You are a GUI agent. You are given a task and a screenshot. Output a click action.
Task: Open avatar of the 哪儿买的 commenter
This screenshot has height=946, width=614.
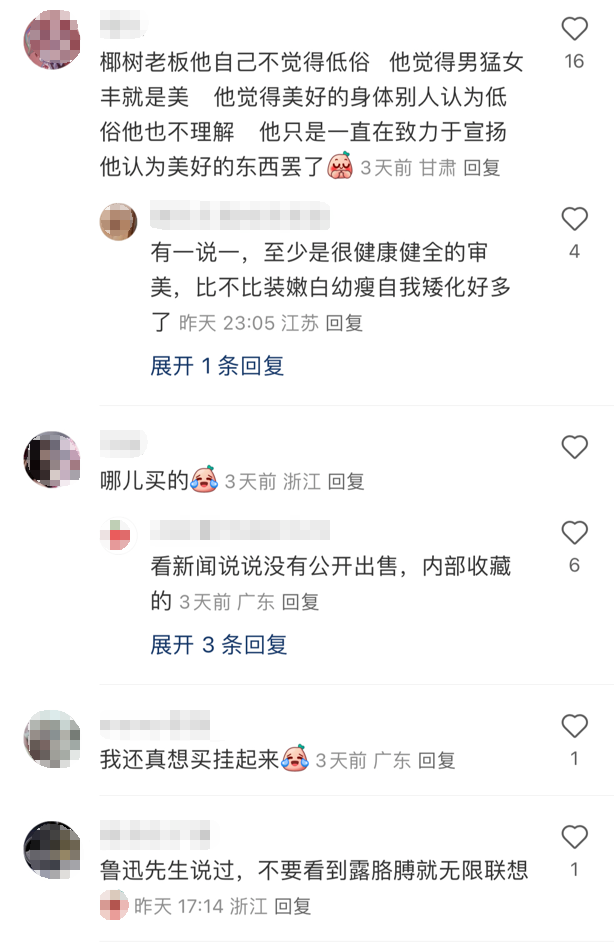[x=52, y=460]
